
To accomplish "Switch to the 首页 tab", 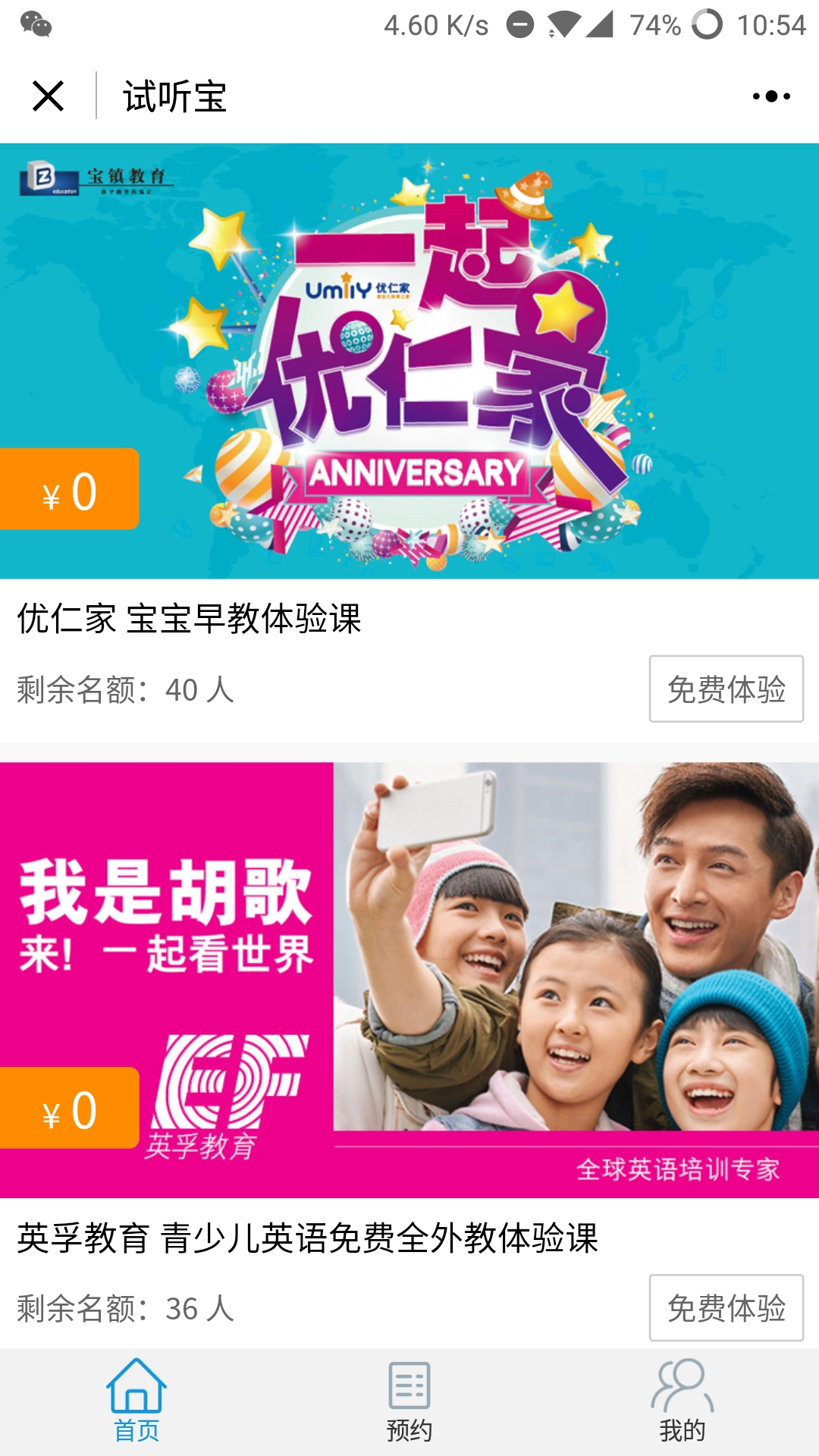I will [136, 1401].
